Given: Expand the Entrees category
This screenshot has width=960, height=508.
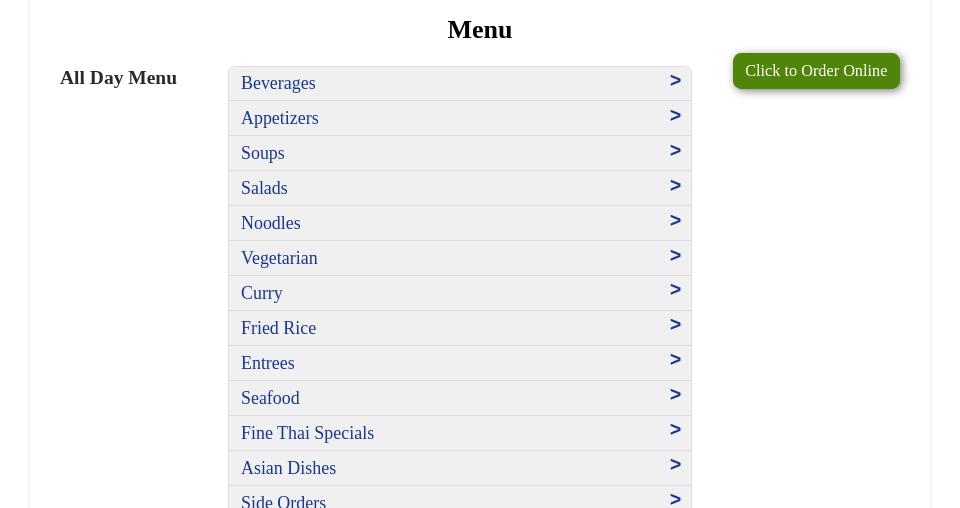Looking at the screenshot, I should (x=459, y=363).
